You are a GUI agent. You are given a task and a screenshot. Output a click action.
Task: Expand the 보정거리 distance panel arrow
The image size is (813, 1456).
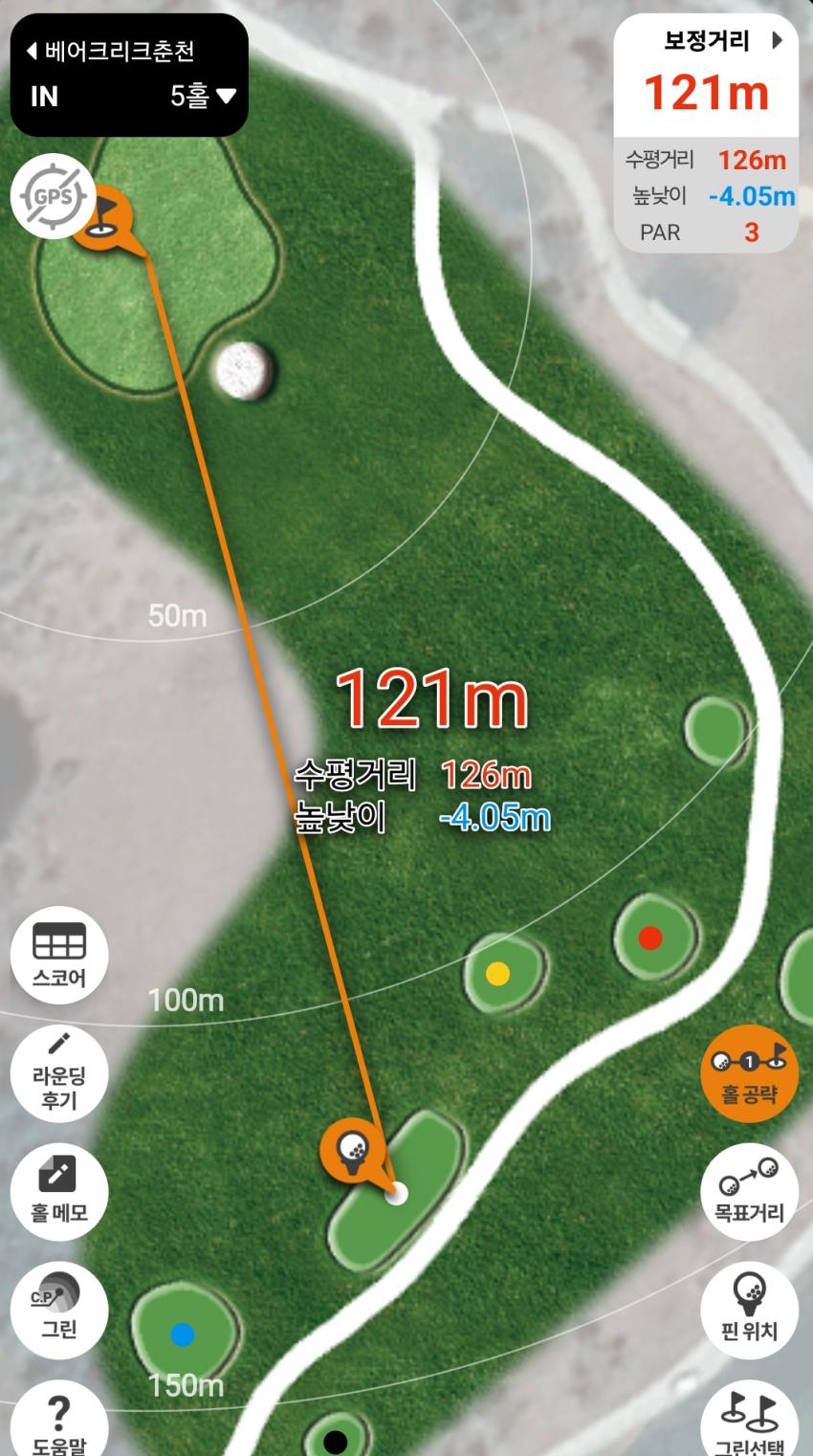[x=777, y=41]
